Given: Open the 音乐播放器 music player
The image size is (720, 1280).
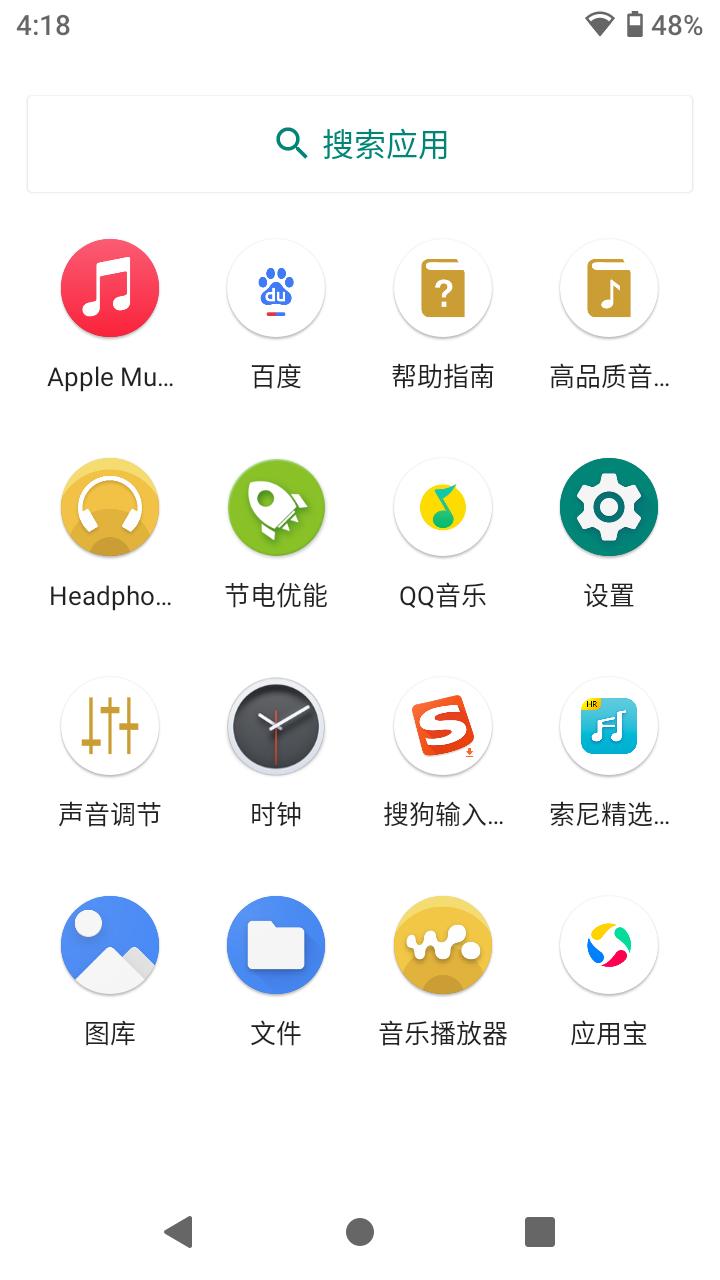Looking at the screenshot, I should 442,945.
